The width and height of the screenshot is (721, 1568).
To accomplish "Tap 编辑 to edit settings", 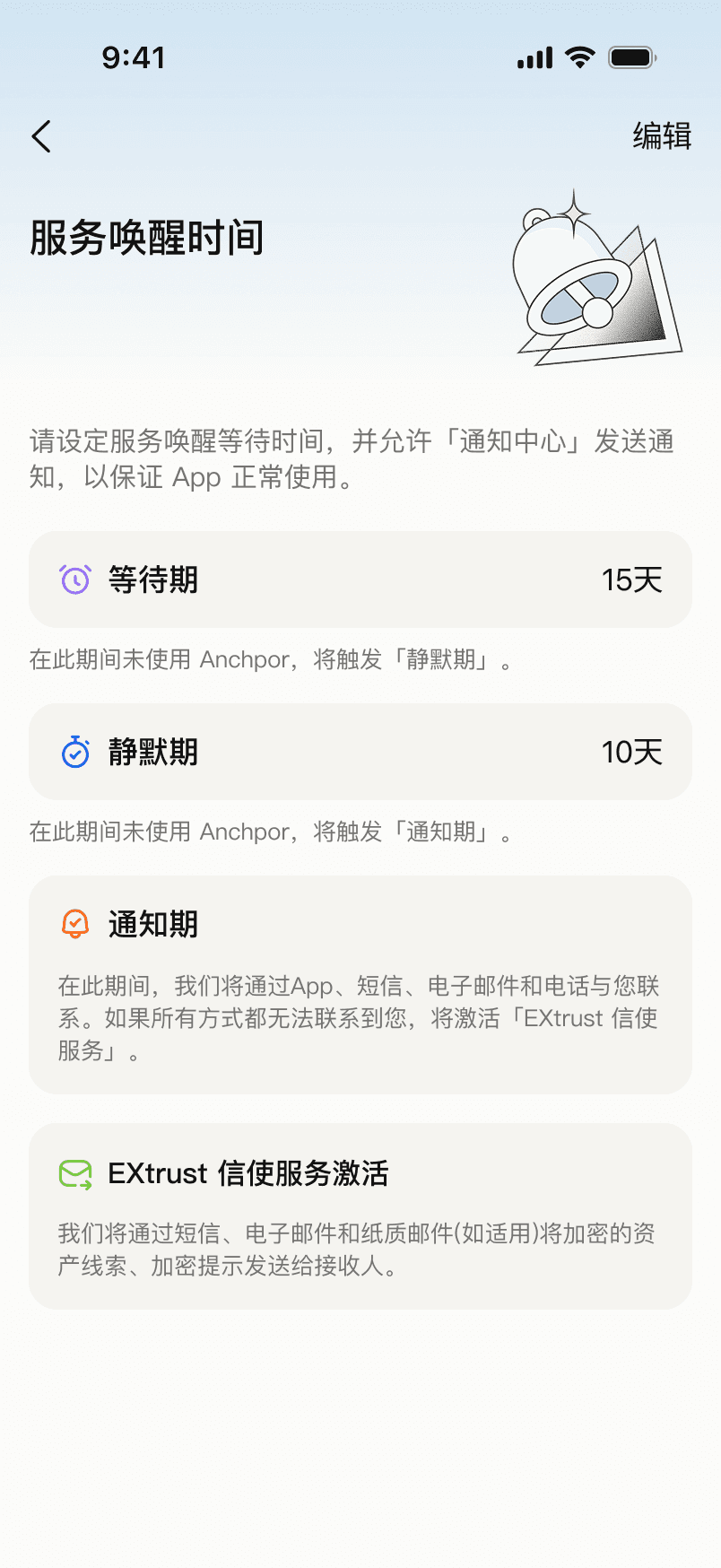I will [662, 136].
